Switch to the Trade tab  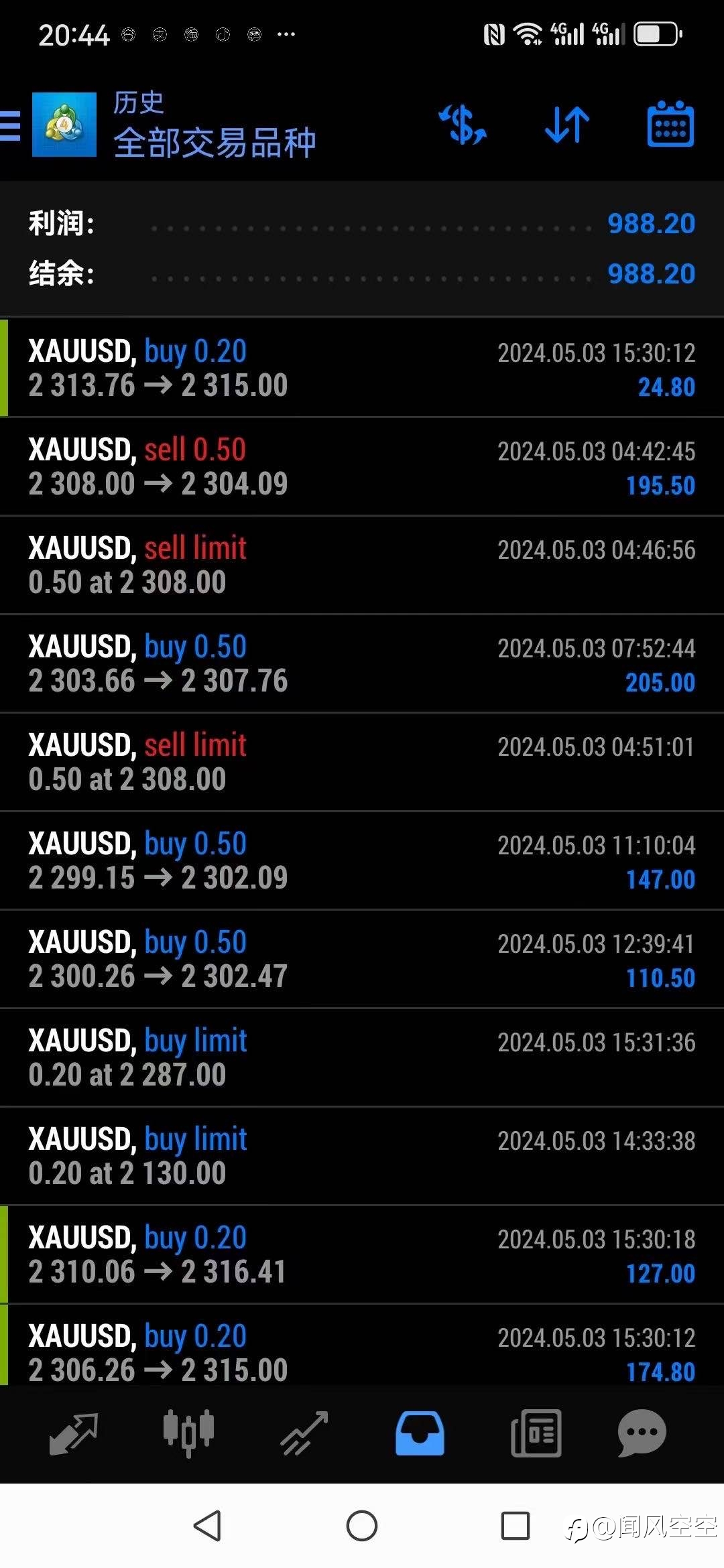(x=304, y=1433)
